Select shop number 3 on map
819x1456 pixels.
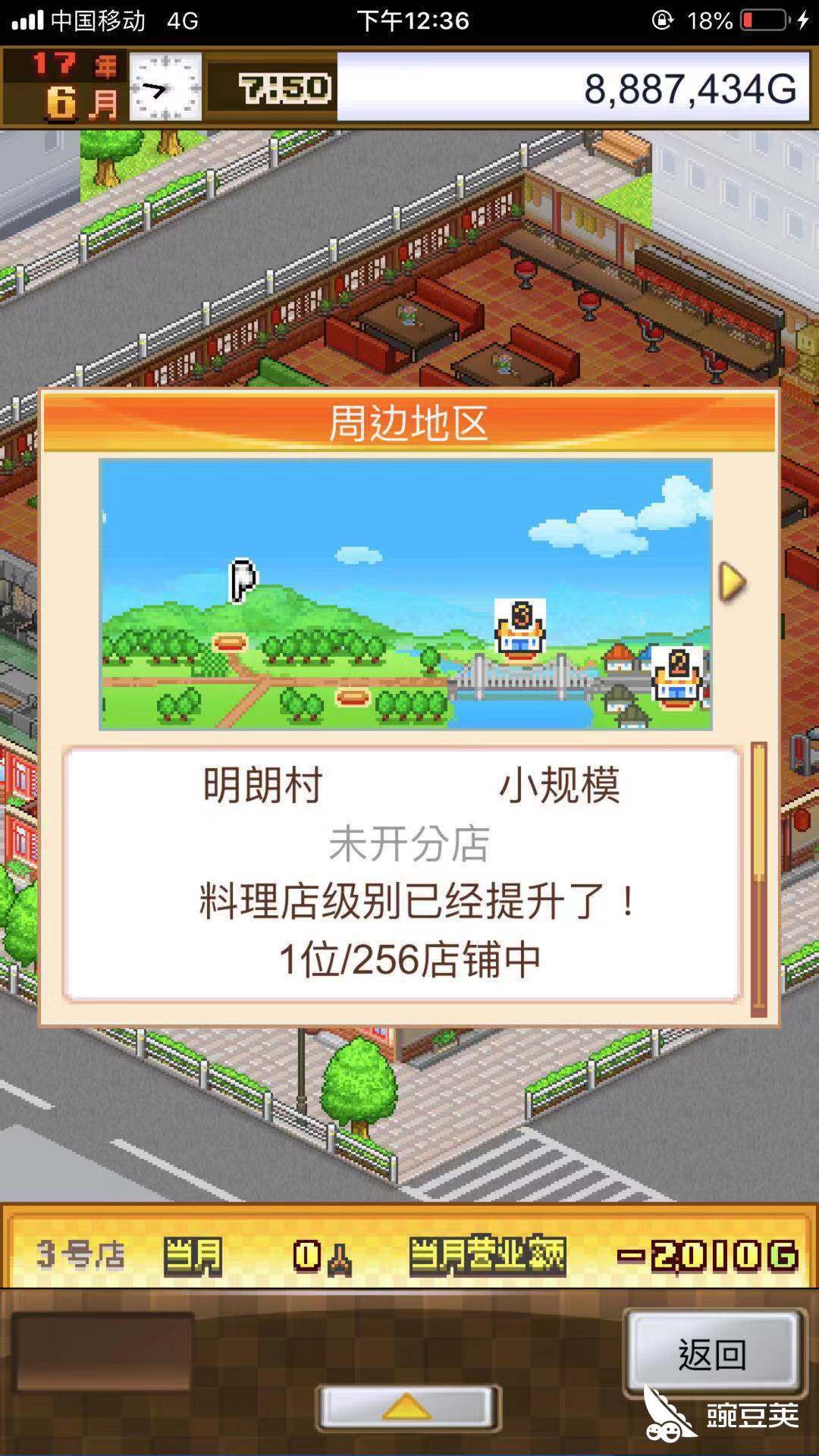520,626
